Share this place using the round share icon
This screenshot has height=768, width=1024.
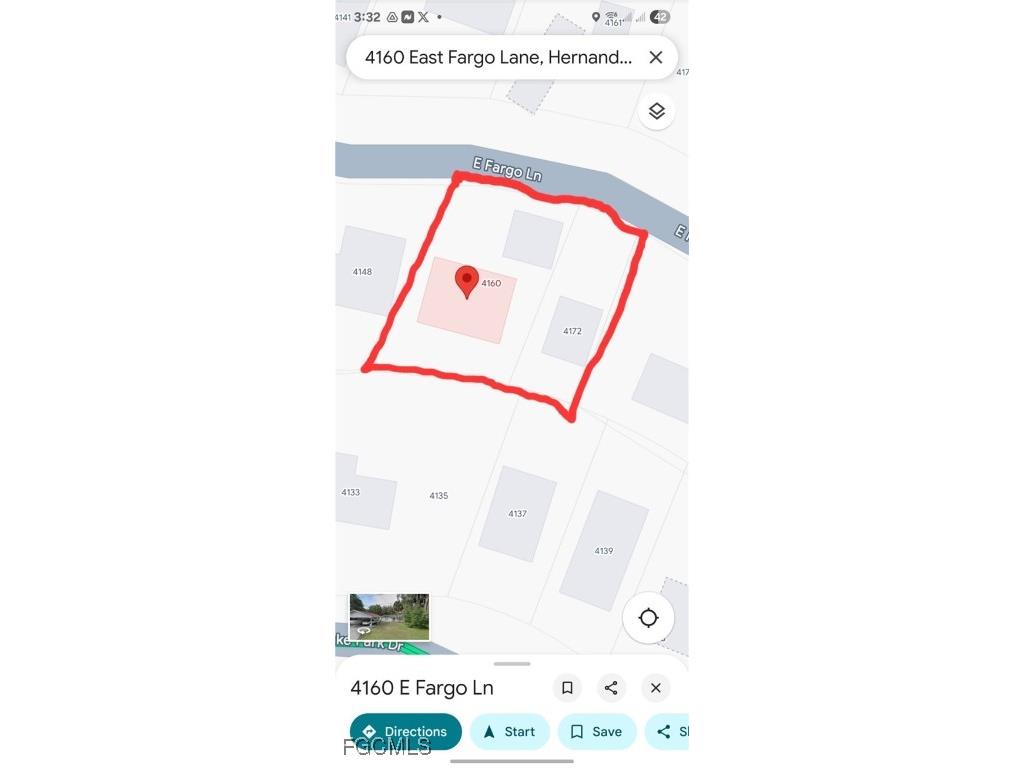(x=611, y=687)
